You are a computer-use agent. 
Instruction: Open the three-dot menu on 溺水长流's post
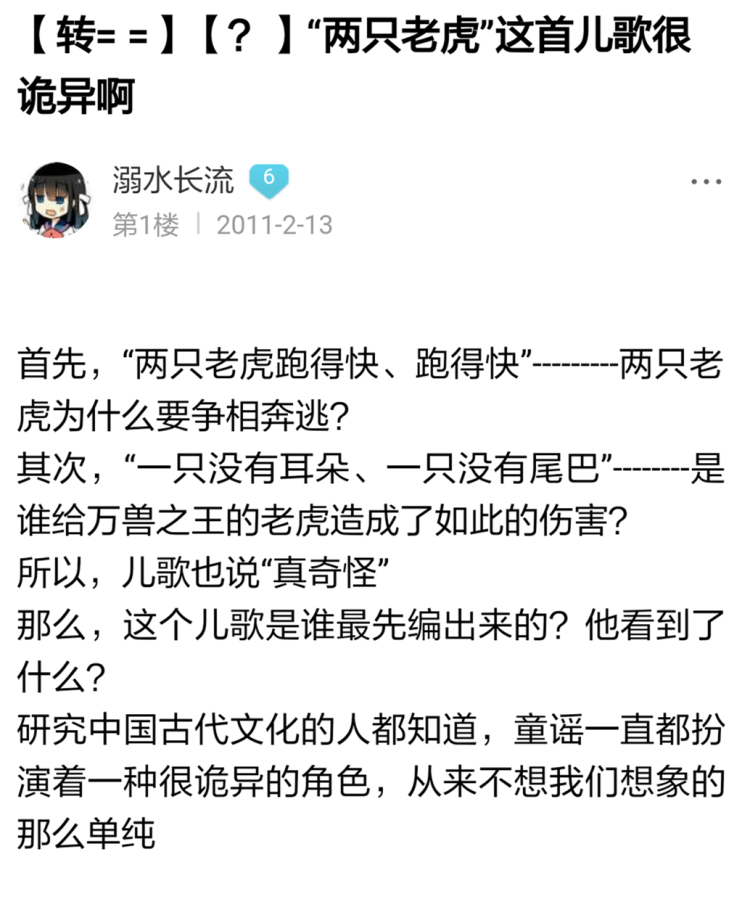706,182
